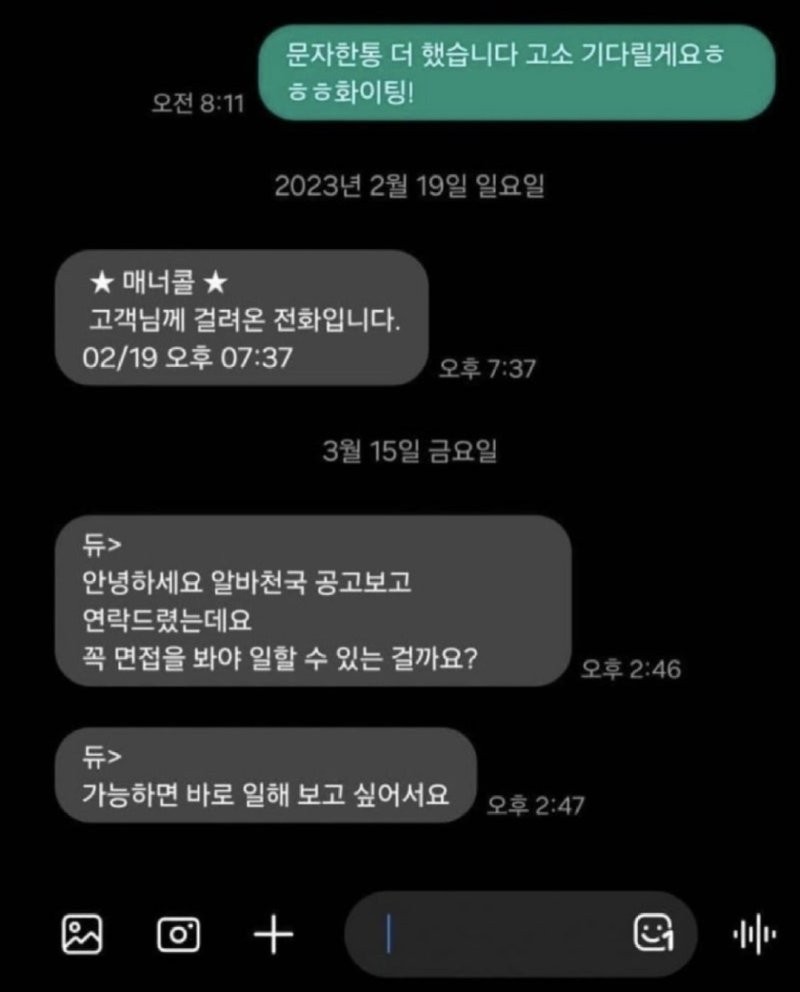800x992 pixels.
Task: Tap the plus icon for more attachments
Action: tap(273, 935)
